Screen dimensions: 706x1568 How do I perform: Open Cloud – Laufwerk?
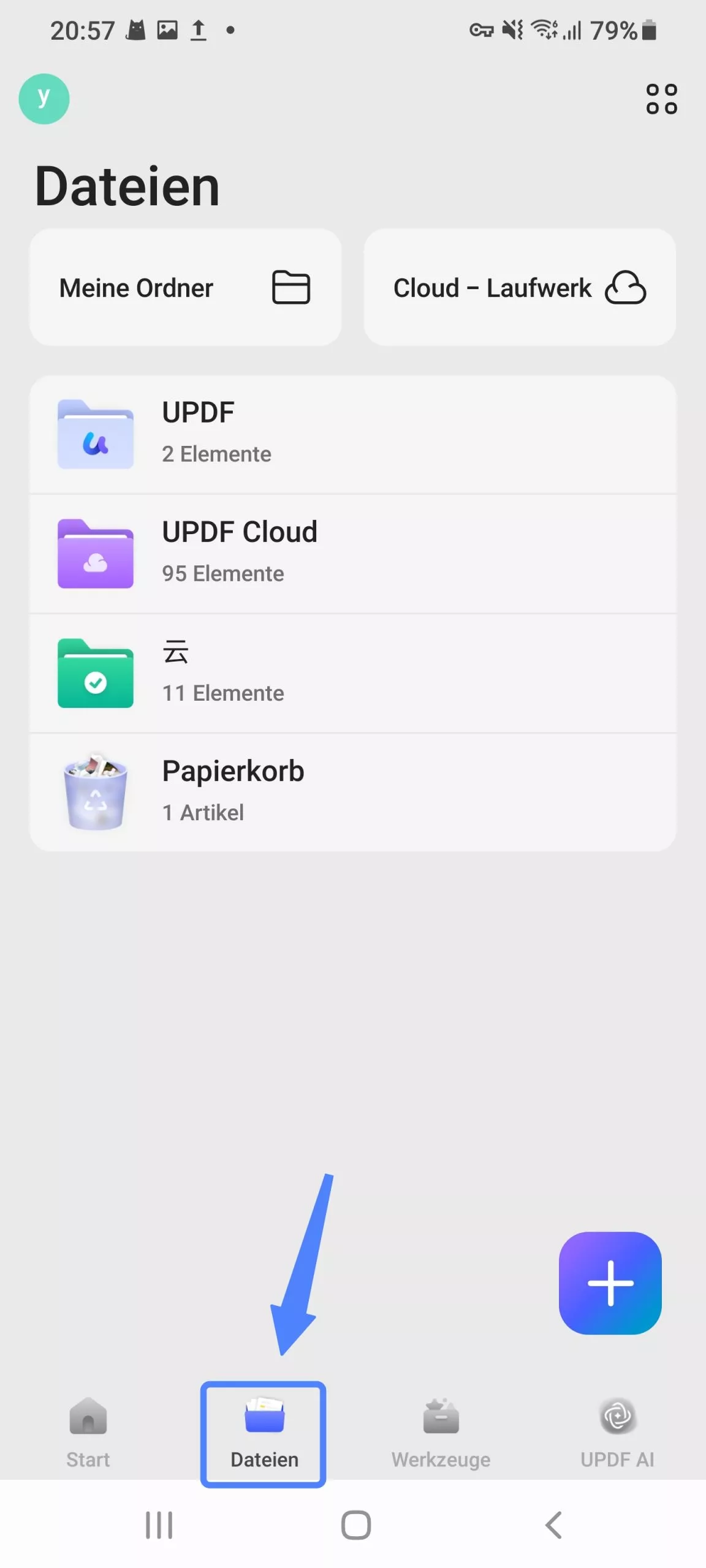(x=520, y=287)
